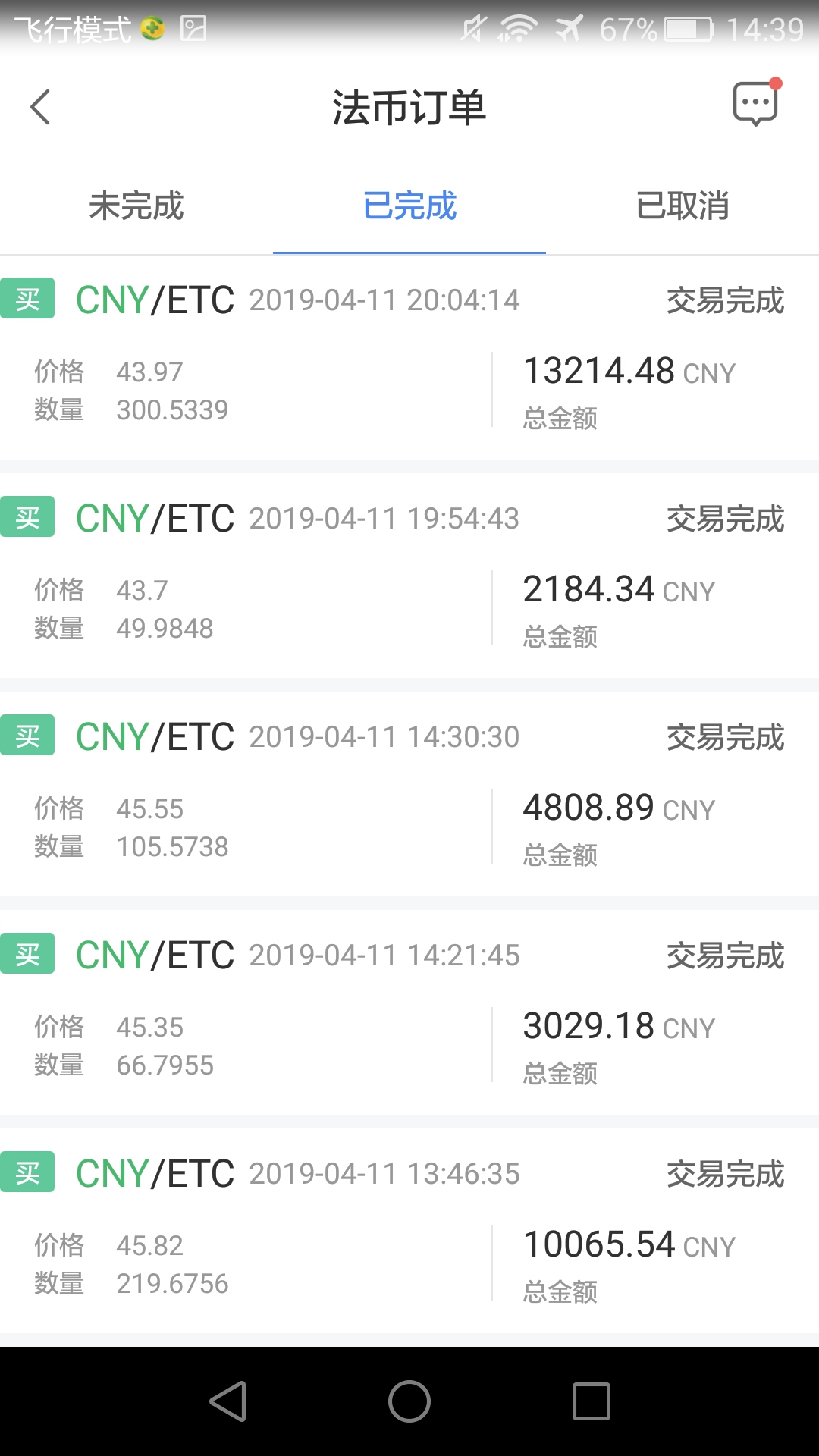The image size is (819, 1456).
Task: Tap the system home button
Action: pyautogui.click(x=409, y=1401)
